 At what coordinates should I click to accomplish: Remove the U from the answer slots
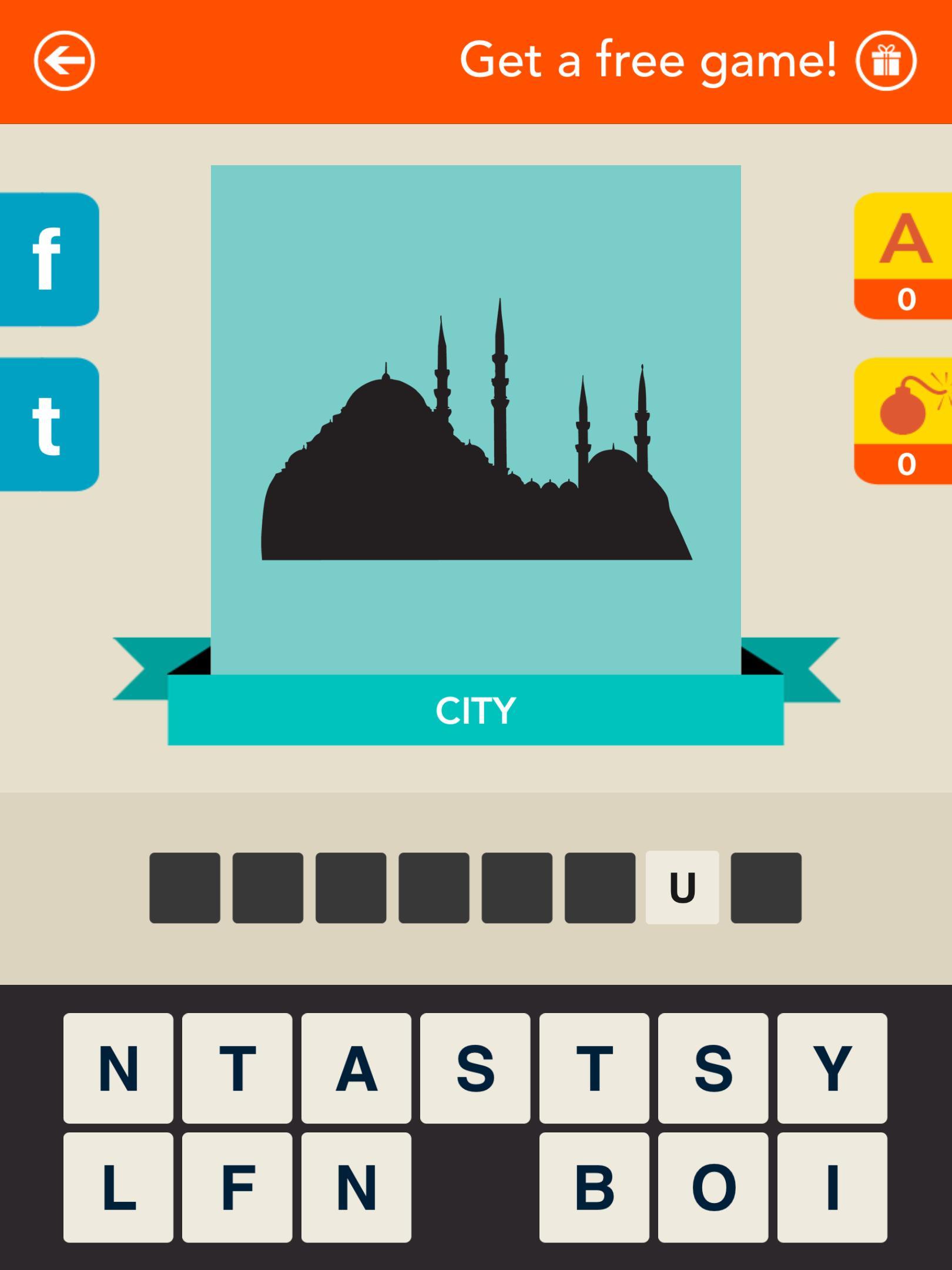[682, 888]
